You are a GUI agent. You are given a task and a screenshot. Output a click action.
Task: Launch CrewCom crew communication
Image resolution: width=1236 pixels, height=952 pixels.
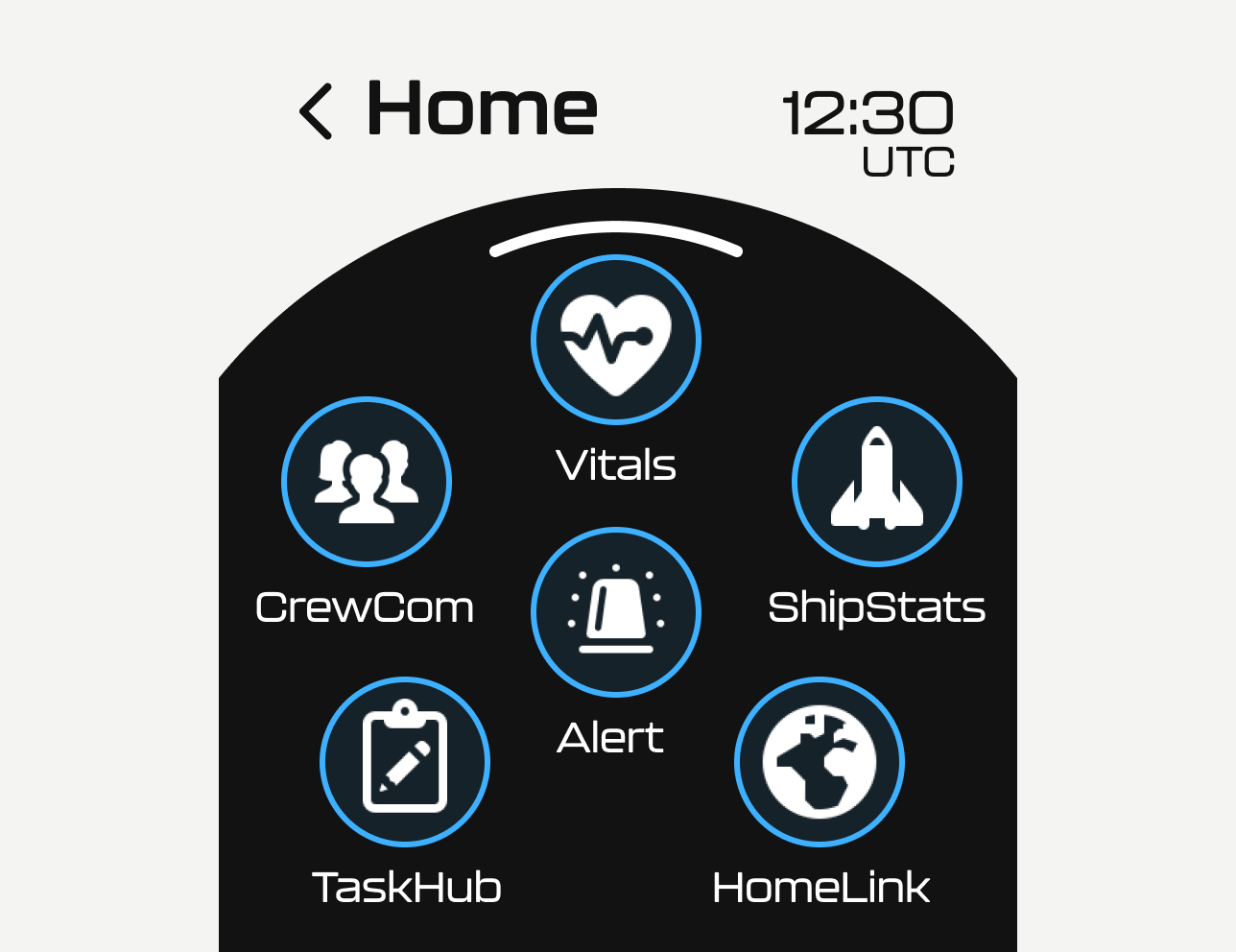[x=367, y=482]
